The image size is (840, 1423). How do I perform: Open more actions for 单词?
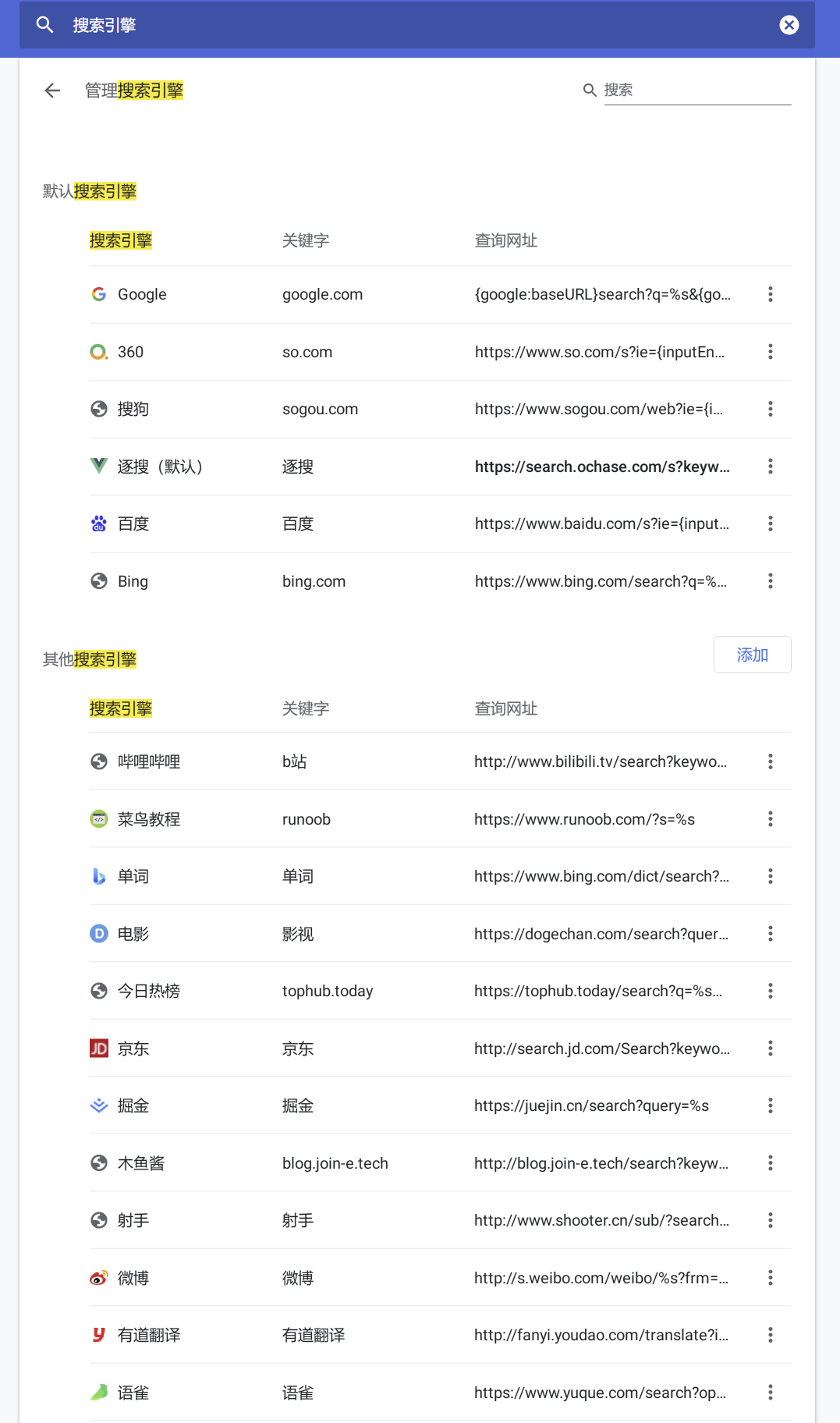(x=771, y=876)
